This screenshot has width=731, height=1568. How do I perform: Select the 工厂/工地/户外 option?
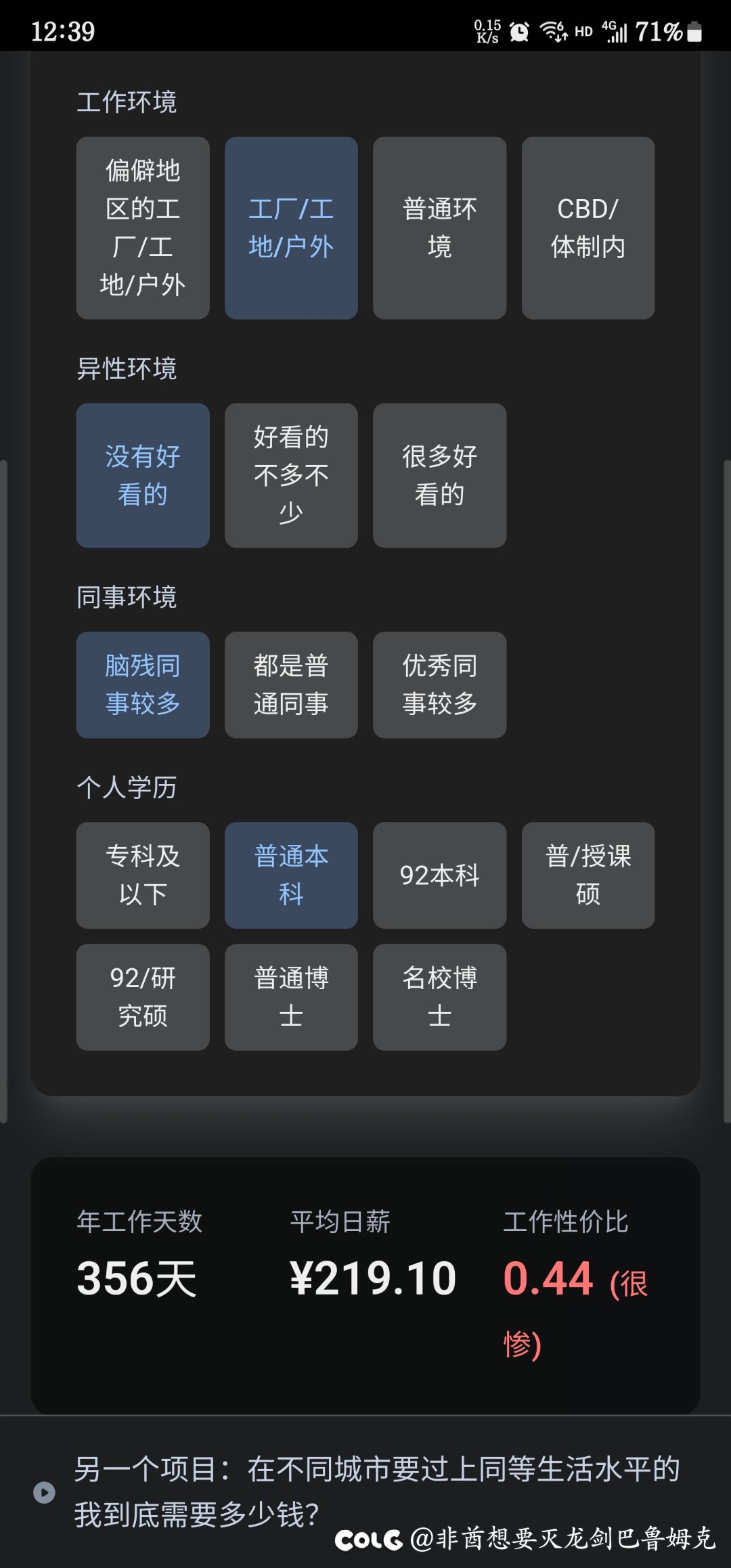(291, 228)
